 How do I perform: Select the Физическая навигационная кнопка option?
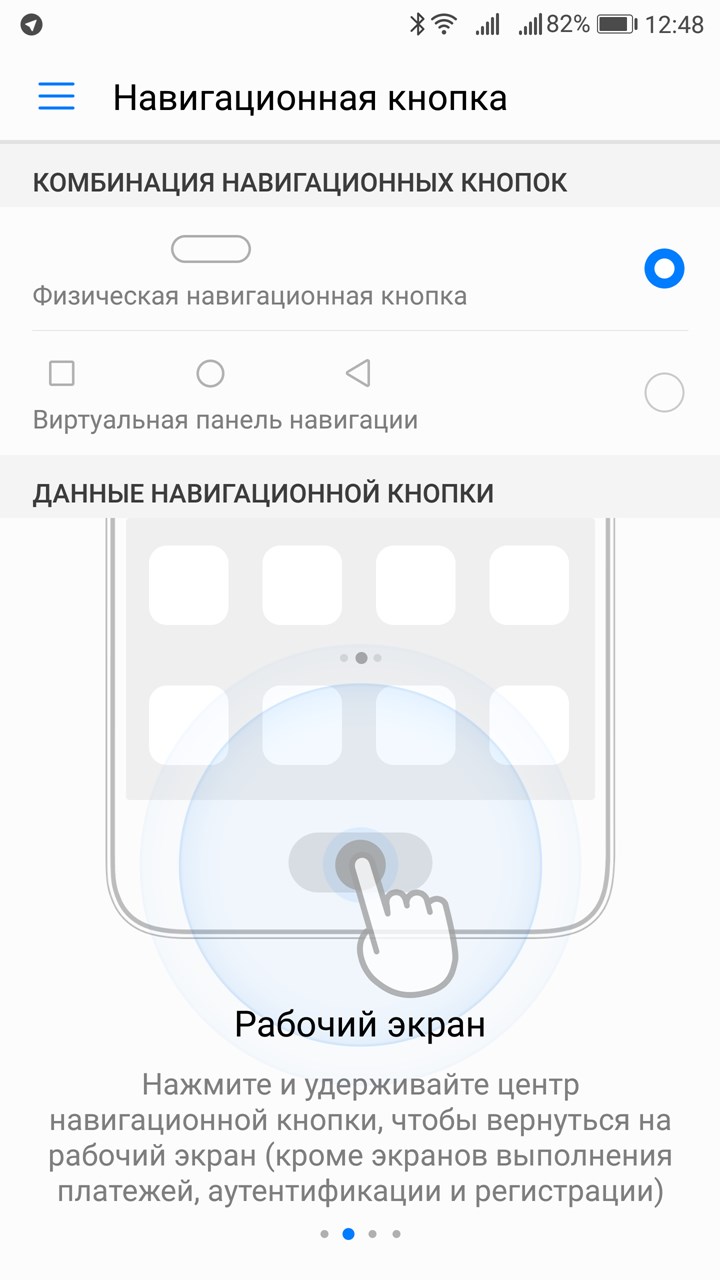click(x=360, y=269)
